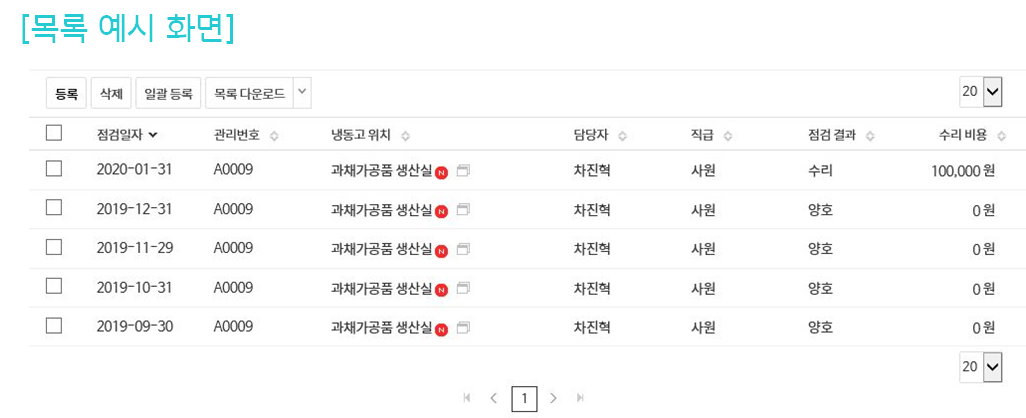The height and width of the screenshot is (418, 1026).
Task: Select the checkbox for 2019-12-31 row
Action: click(x=54, y=208)
